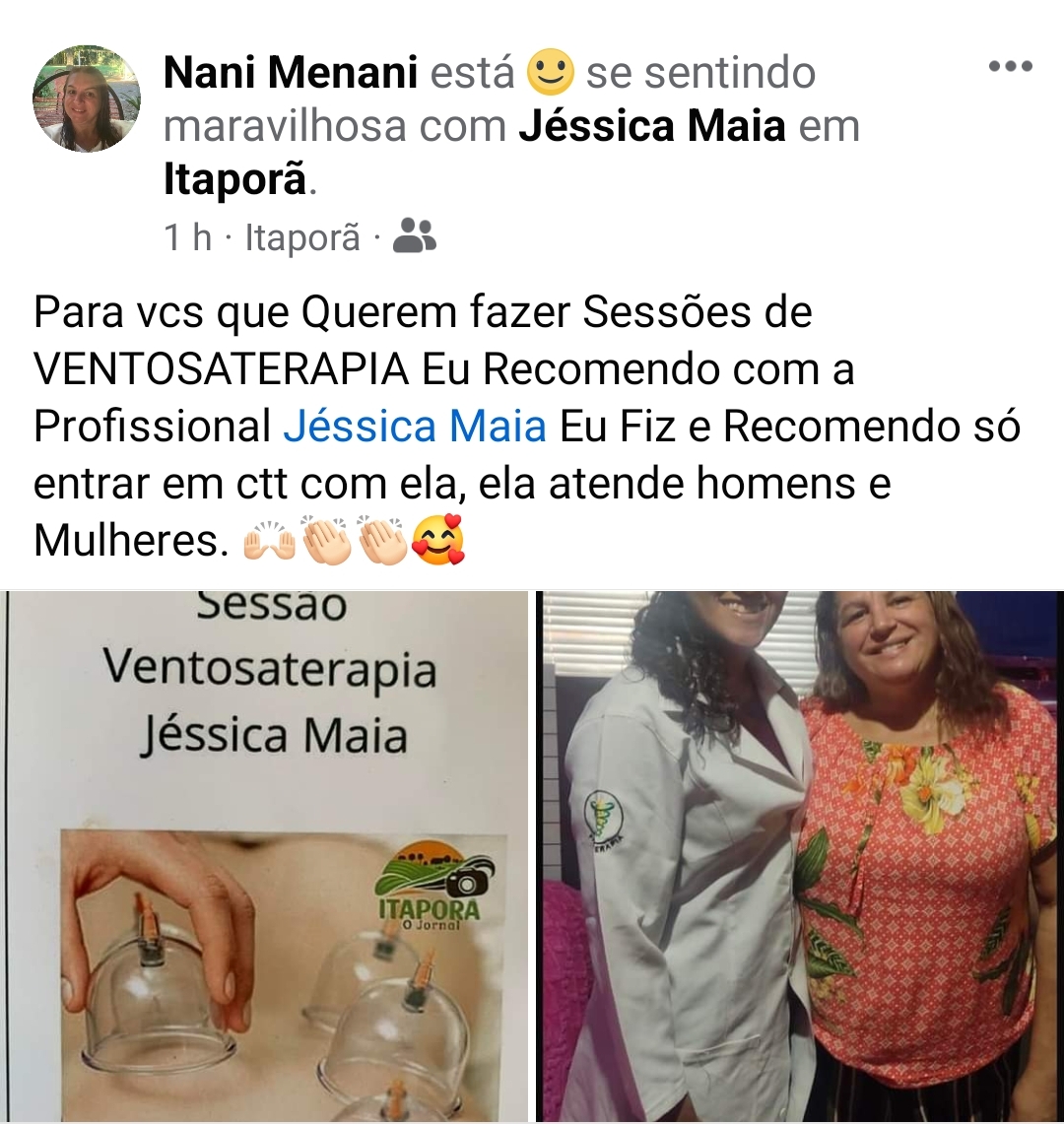Open the Ventosaterapia session flyer photo

pyautogui.click(x=266, y=857)
